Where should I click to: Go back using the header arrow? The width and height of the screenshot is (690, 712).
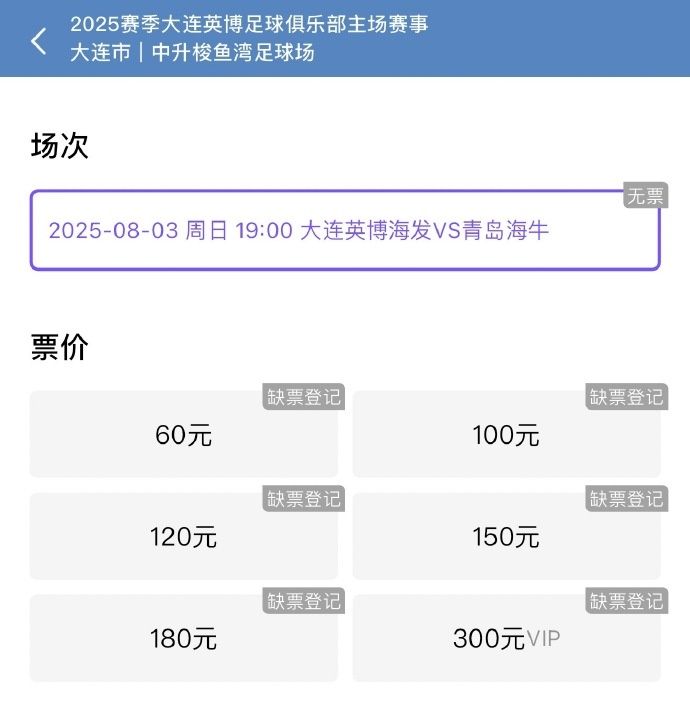[x=39, y=41]
